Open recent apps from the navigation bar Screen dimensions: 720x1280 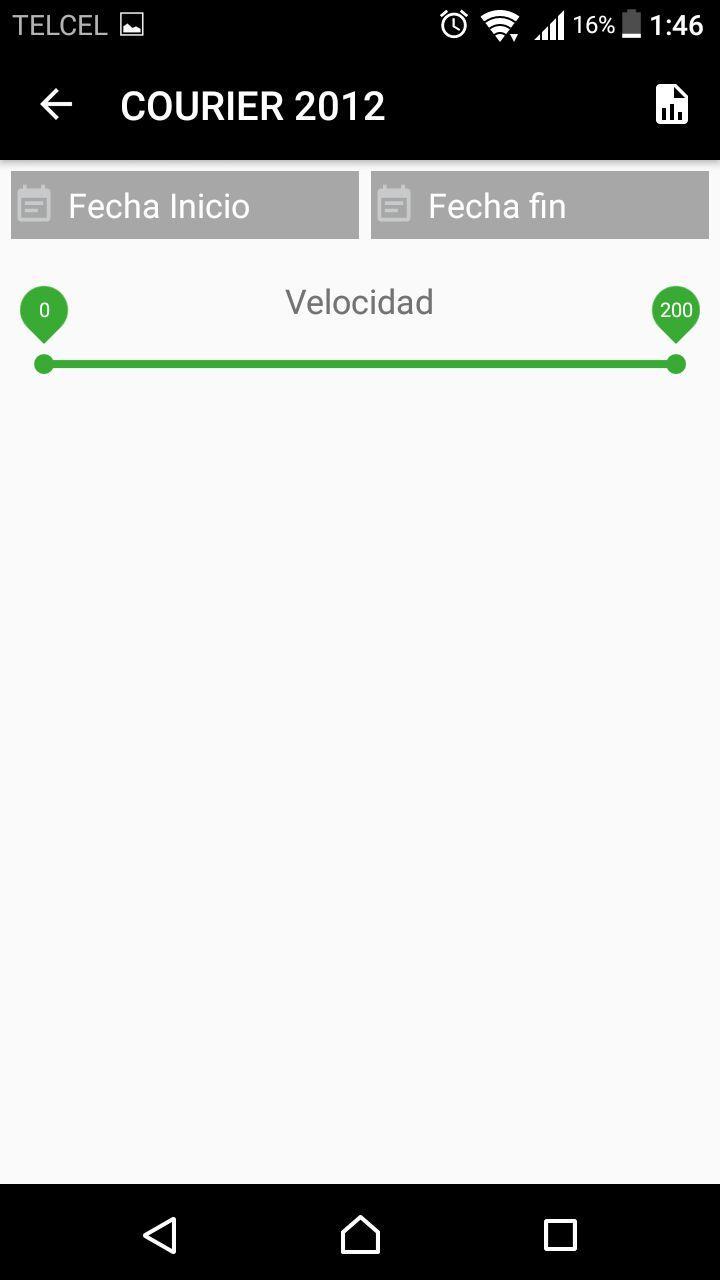(560, 1234)
